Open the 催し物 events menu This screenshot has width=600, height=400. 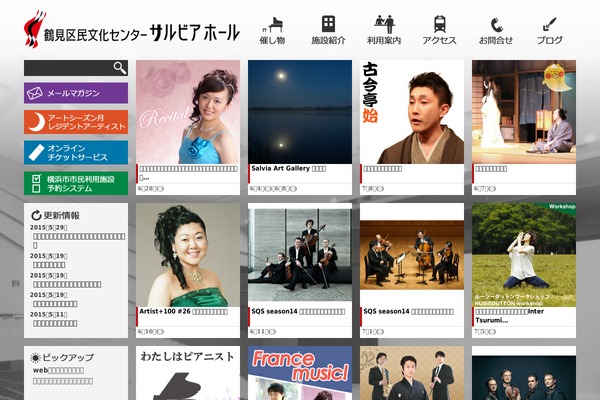click(x=272, y=31)
